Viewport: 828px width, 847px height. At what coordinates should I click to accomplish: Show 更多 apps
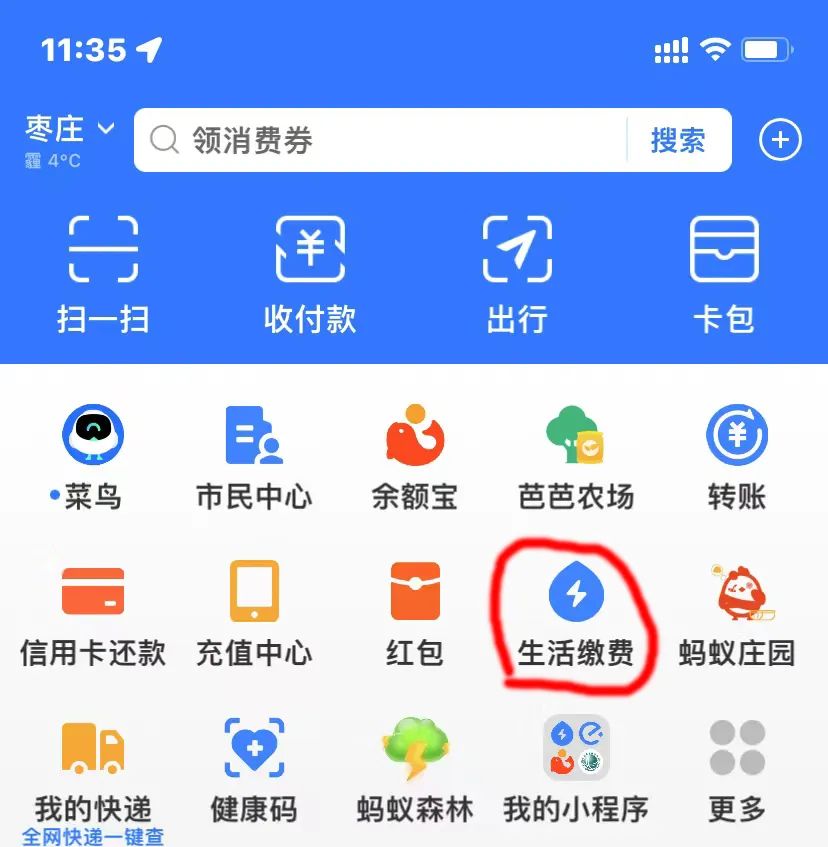[x=736, y=770]
